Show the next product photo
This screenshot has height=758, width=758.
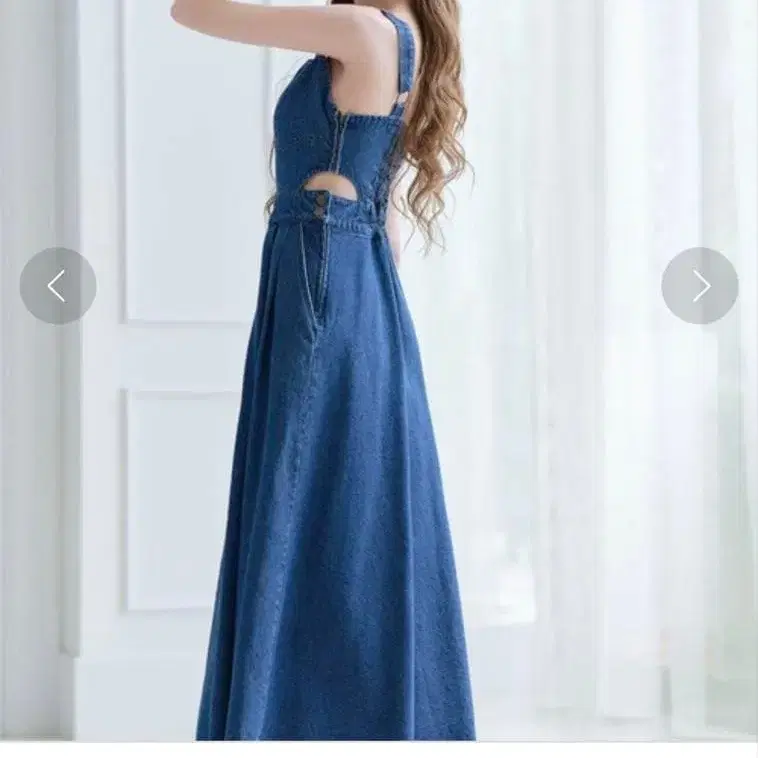tap(700, 286)
